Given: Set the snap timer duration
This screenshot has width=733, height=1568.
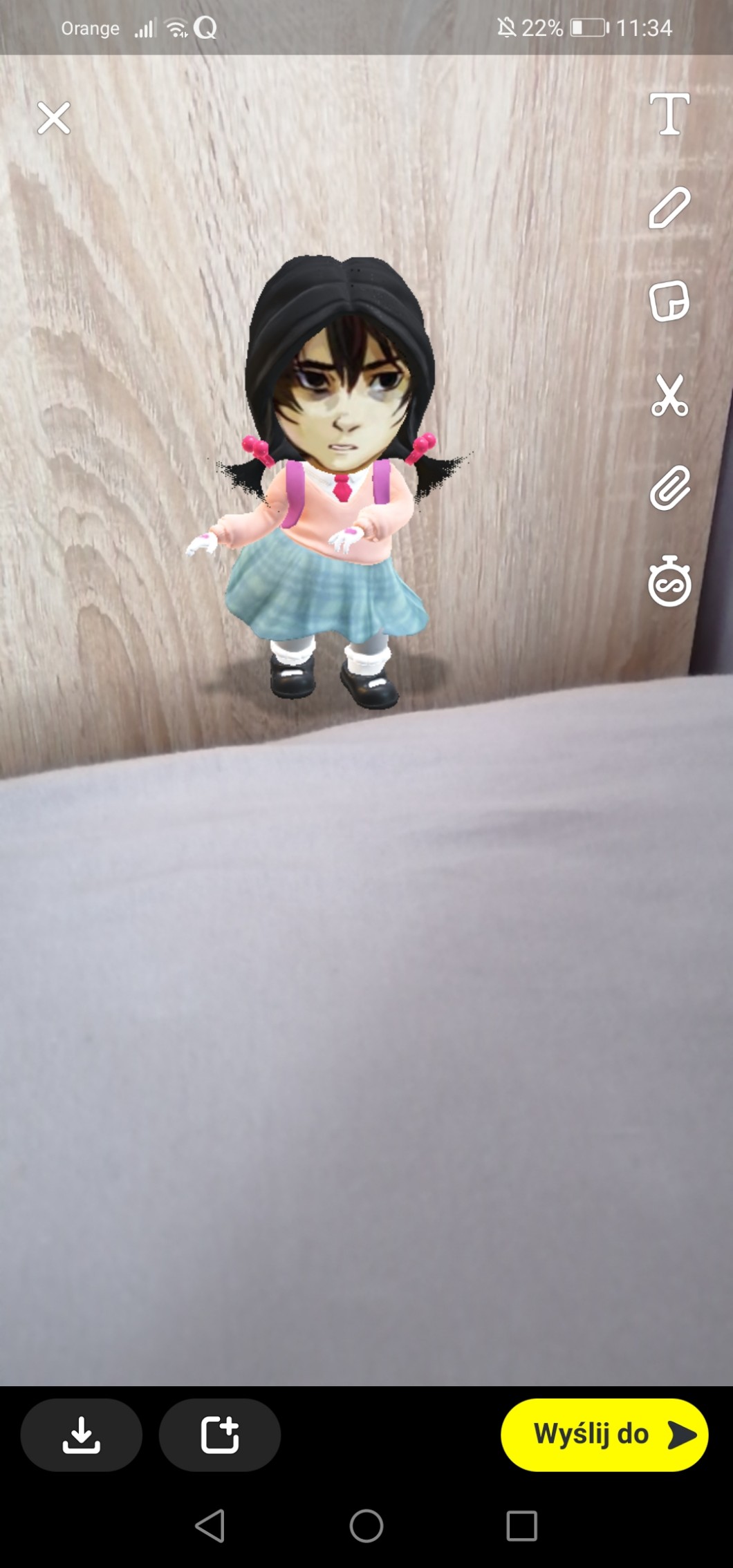Looking at the screenshot, I should 669,582.
